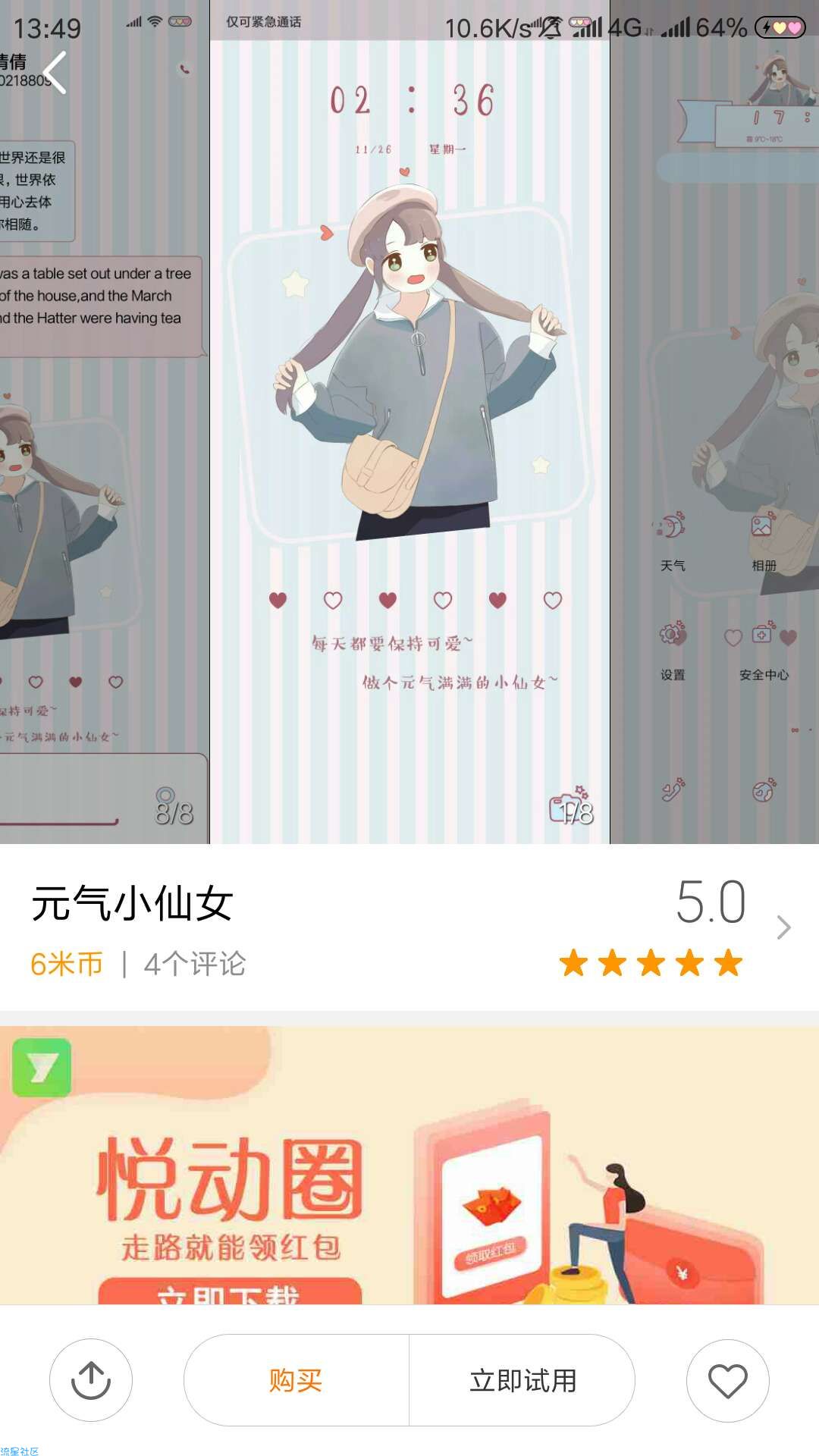
Task: Open the 悦动圈 ad banner
Action: tap(409, 1165)
